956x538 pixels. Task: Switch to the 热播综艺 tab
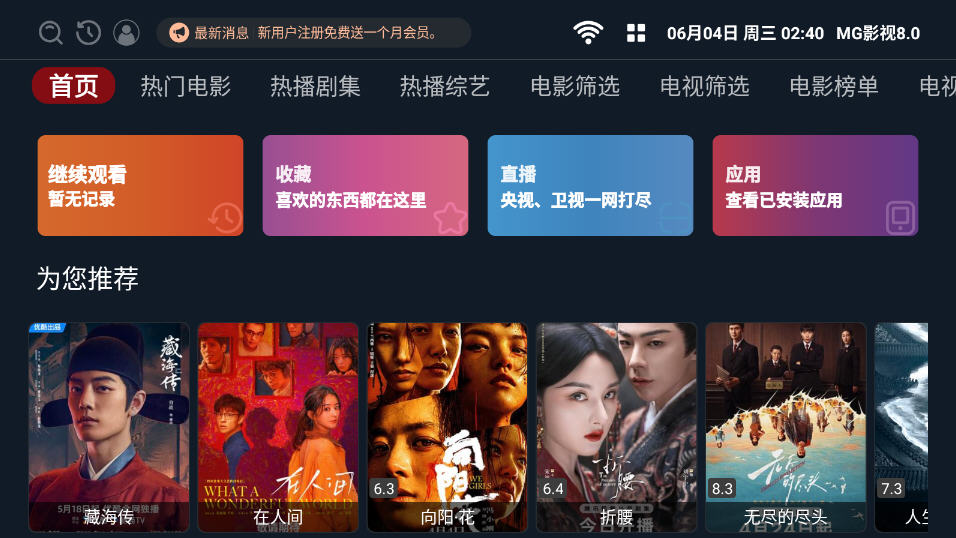[x=445, y=86]
